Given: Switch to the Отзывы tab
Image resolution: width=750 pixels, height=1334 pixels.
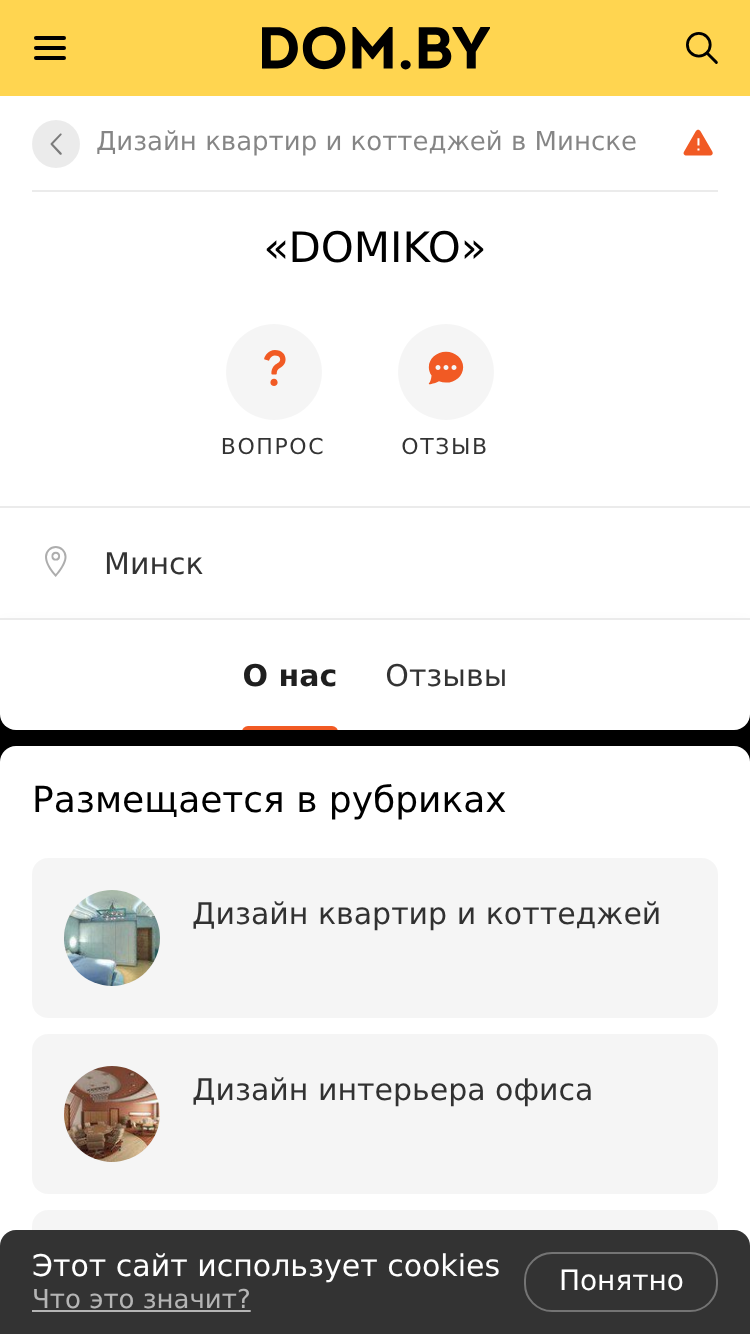Looking at the screenshot, I should (x=446, y=677).
